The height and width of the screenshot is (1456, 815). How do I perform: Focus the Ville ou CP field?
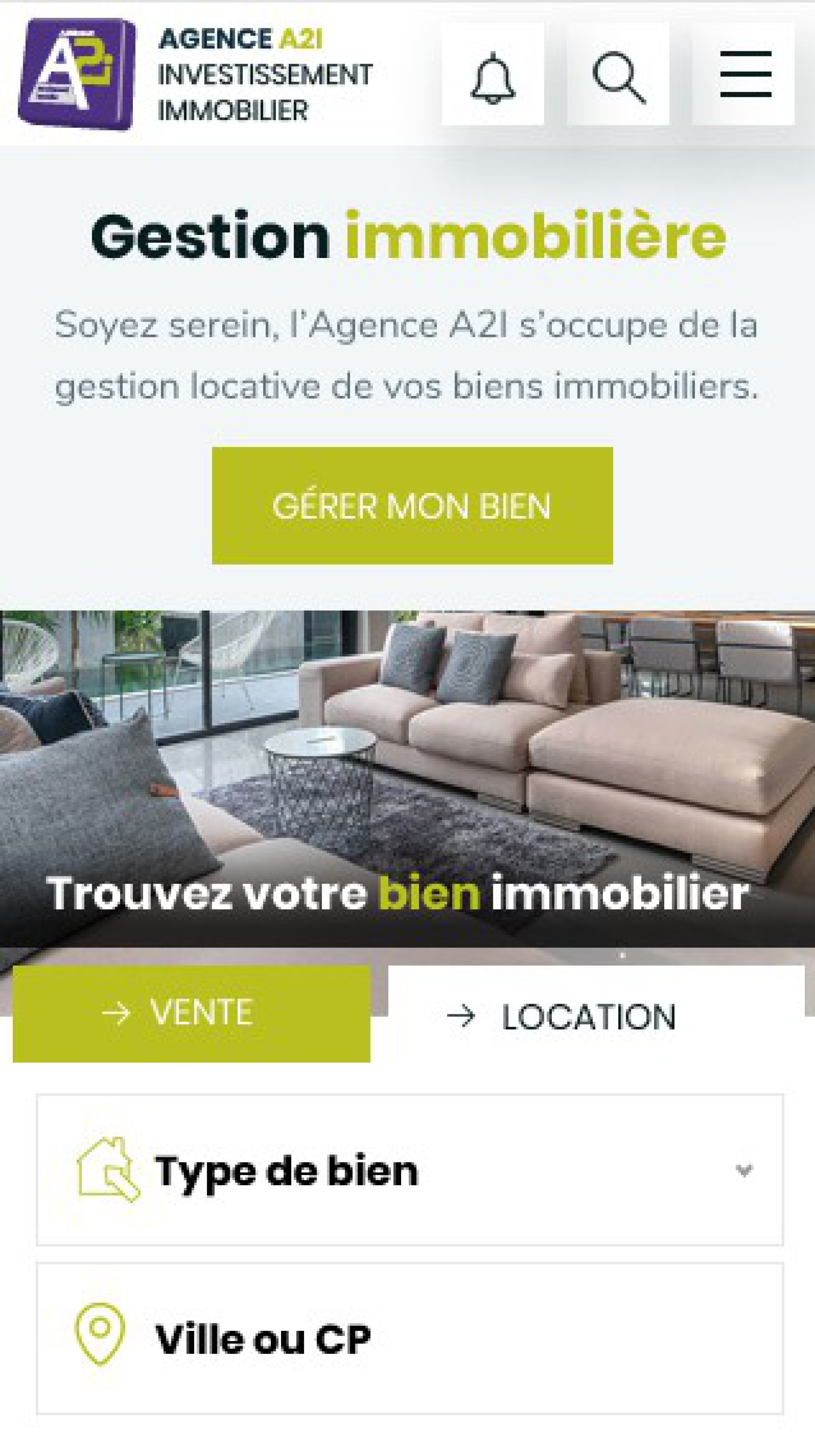(410, 1339)
